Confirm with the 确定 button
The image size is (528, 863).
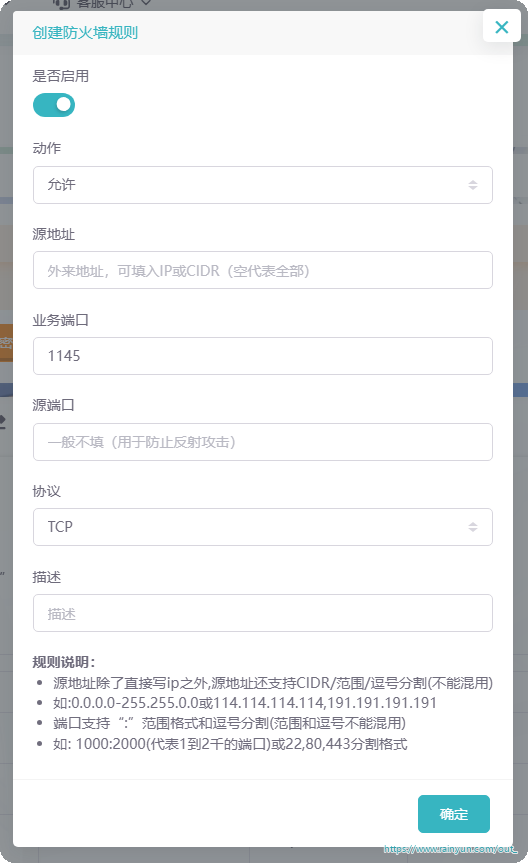(x=454, y=814)
